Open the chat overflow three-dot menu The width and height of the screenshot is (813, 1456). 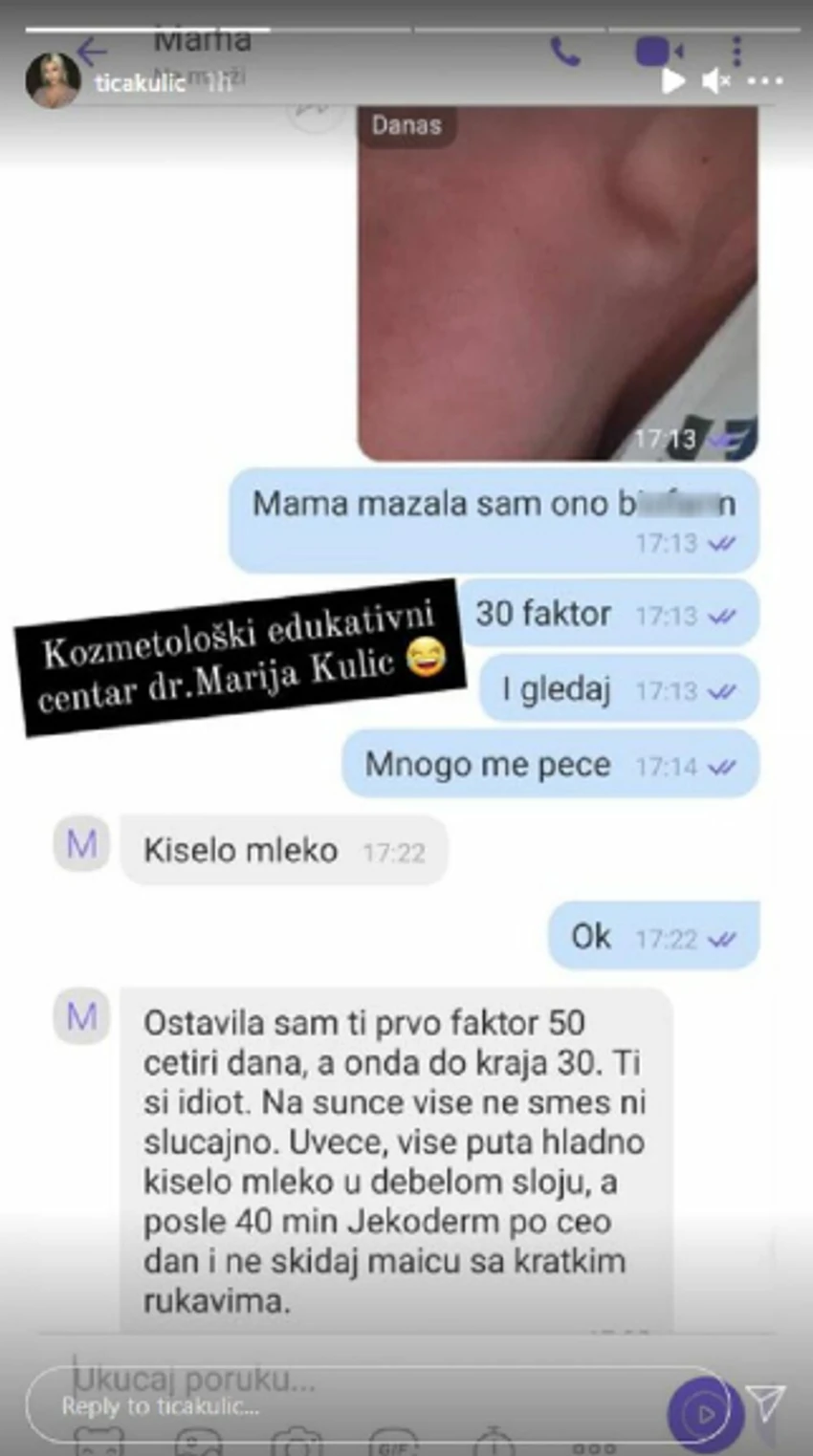(736, 50)
